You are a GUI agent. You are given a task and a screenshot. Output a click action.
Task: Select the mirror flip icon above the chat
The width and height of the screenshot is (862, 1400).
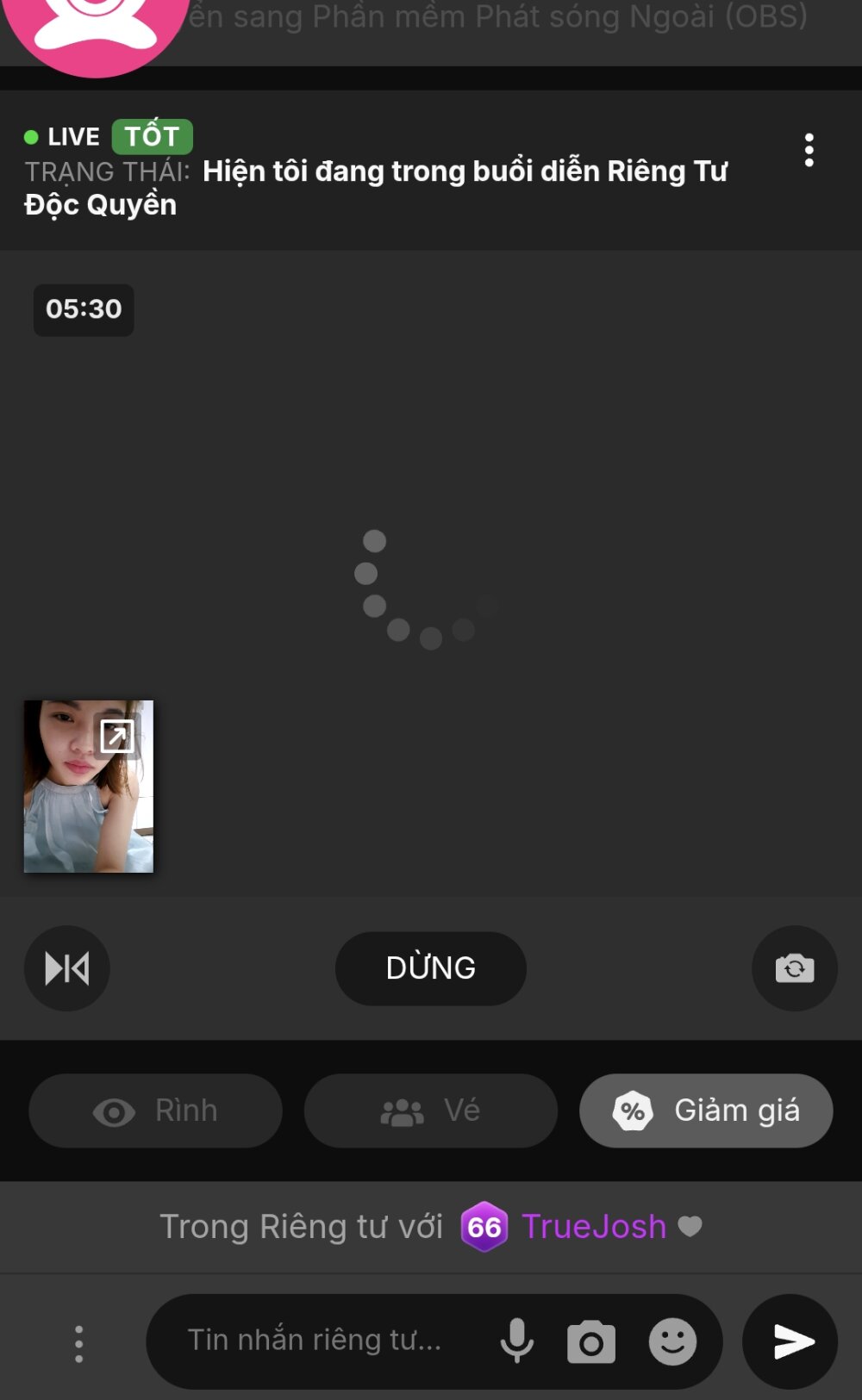click(67, 968)
